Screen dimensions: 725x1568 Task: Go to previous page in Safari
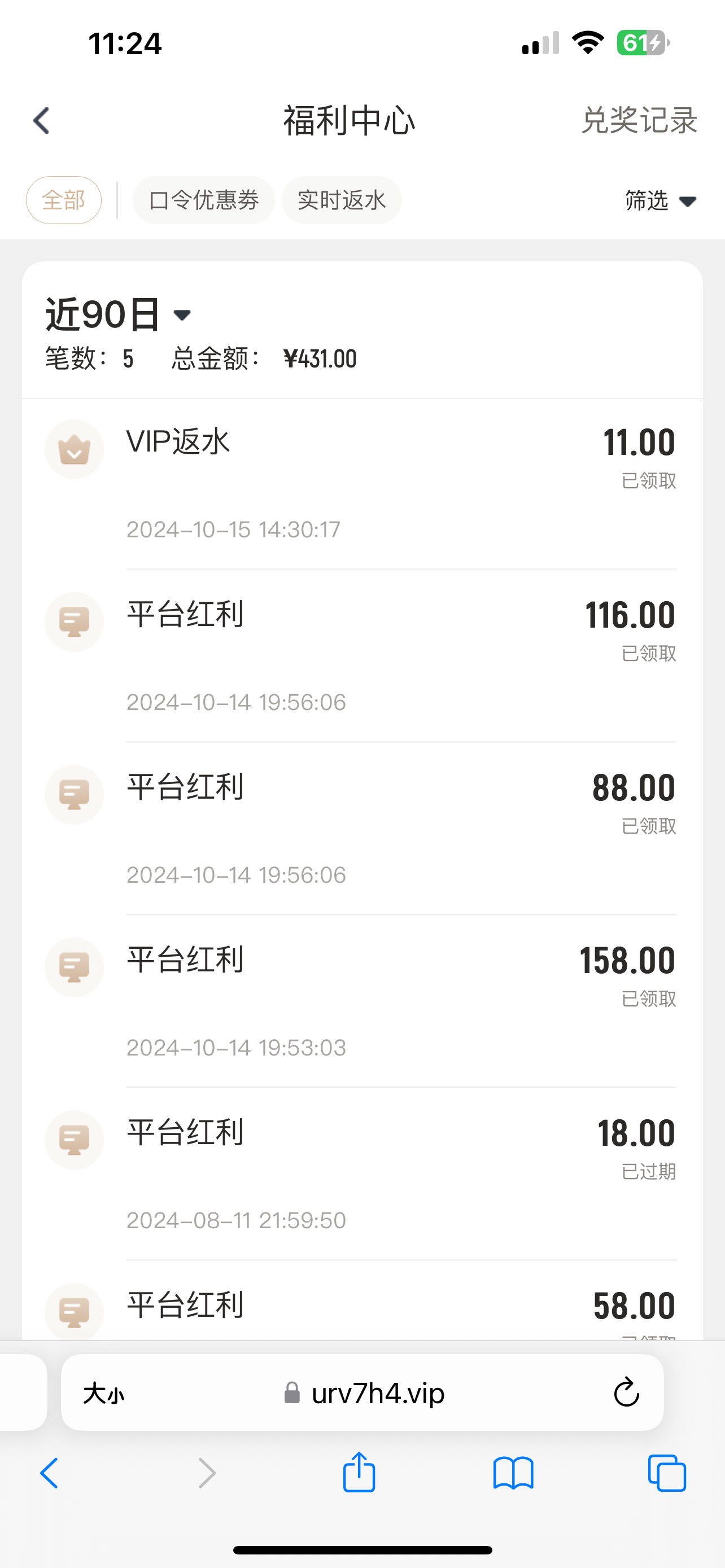[x=50, y=1473]
